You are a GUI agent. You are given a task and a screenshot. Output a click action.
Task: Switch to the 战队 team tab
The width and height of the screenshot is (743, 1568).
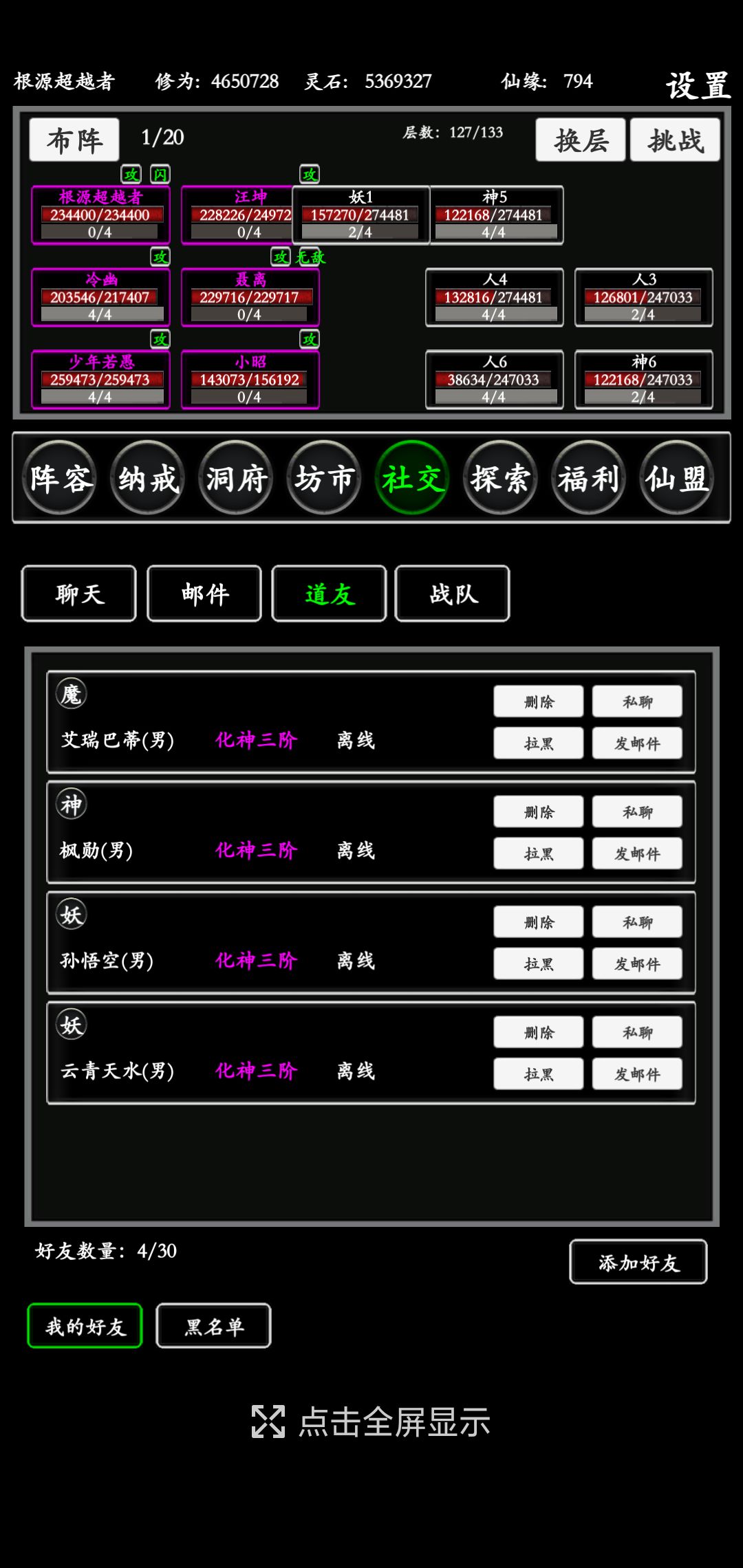pos(453,594)
